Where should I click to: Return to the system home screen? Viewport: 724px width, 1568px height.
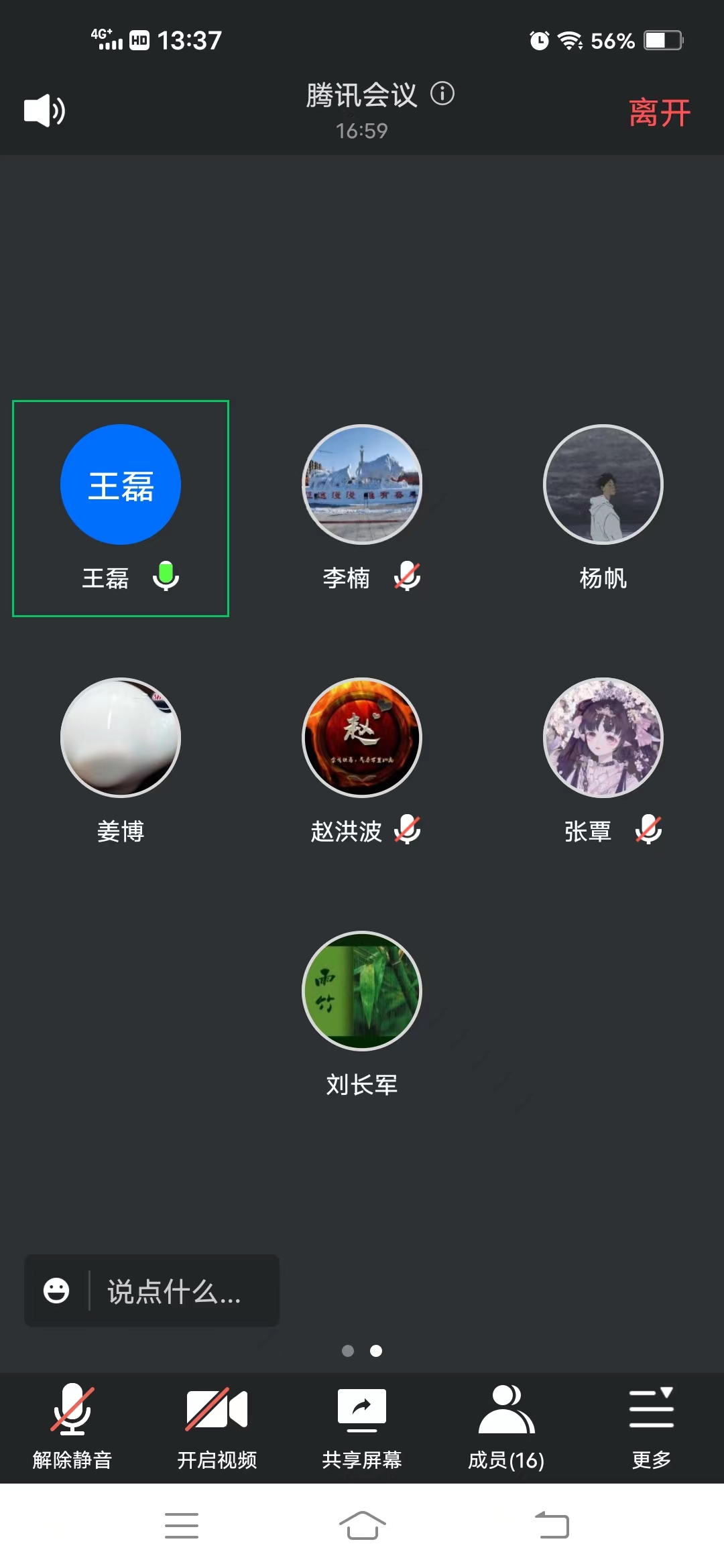coord(362,1526)
